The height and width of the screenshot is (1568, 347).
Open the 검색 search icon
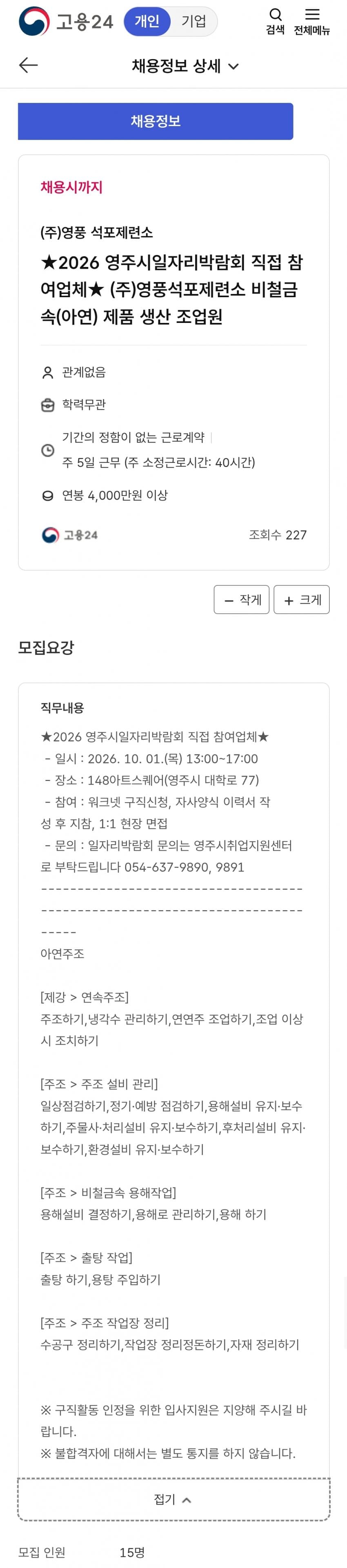[x=275, y=21]
